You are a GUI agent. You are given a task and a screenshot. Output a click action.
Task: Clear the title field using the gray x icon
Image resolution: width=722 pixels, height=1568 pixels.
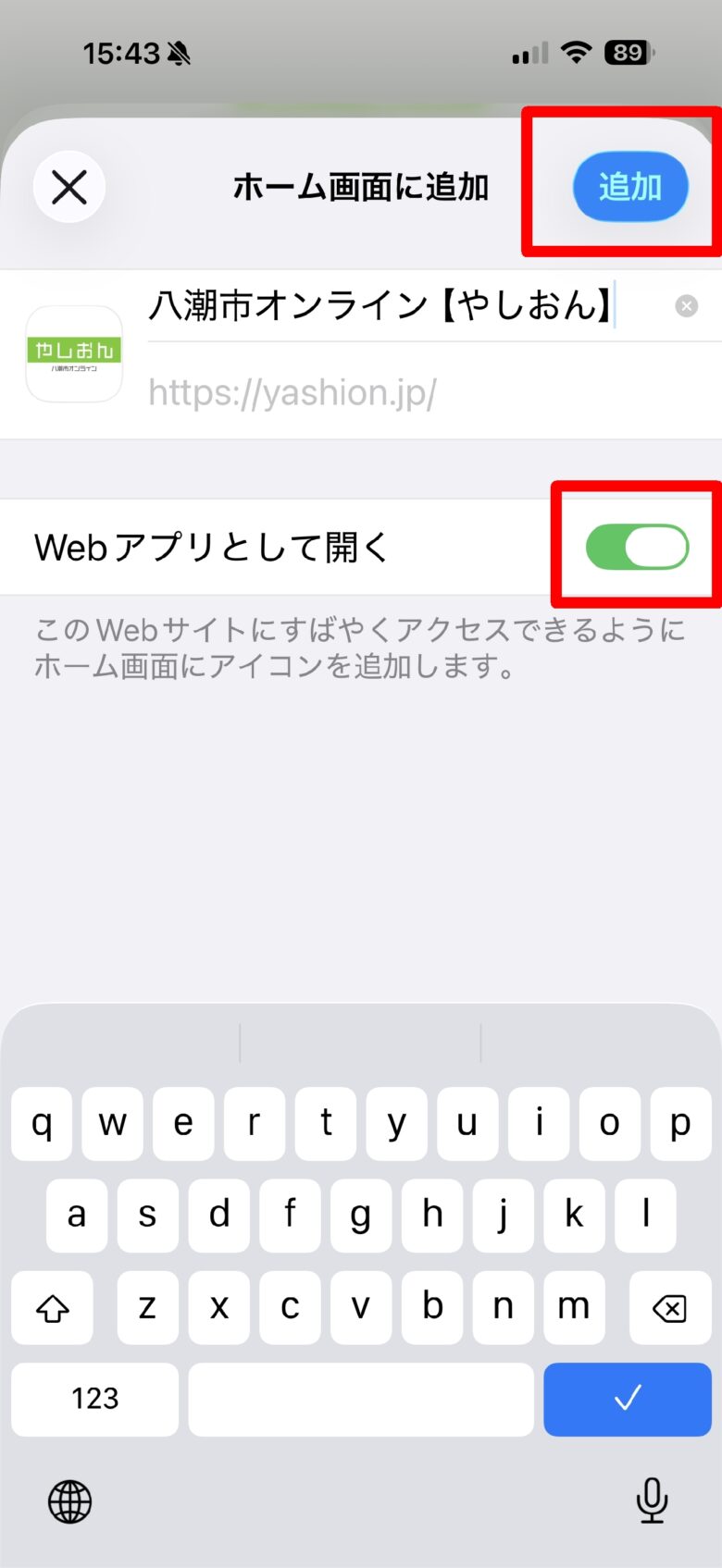pyautogui.click(x=686, y=306)
